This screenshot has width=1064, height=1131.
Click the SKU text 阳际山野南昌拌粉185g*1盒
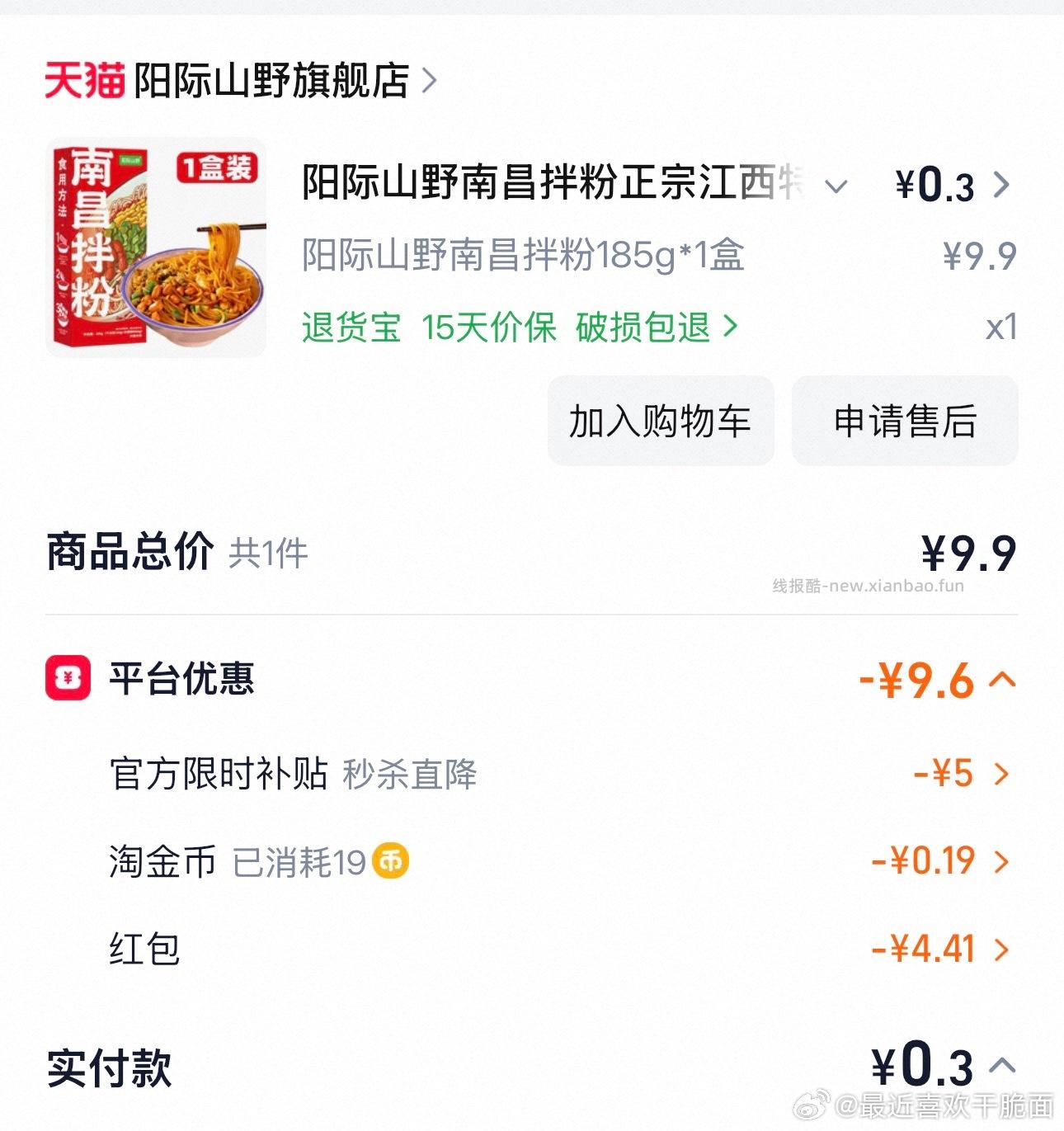(x=521, y=257)
